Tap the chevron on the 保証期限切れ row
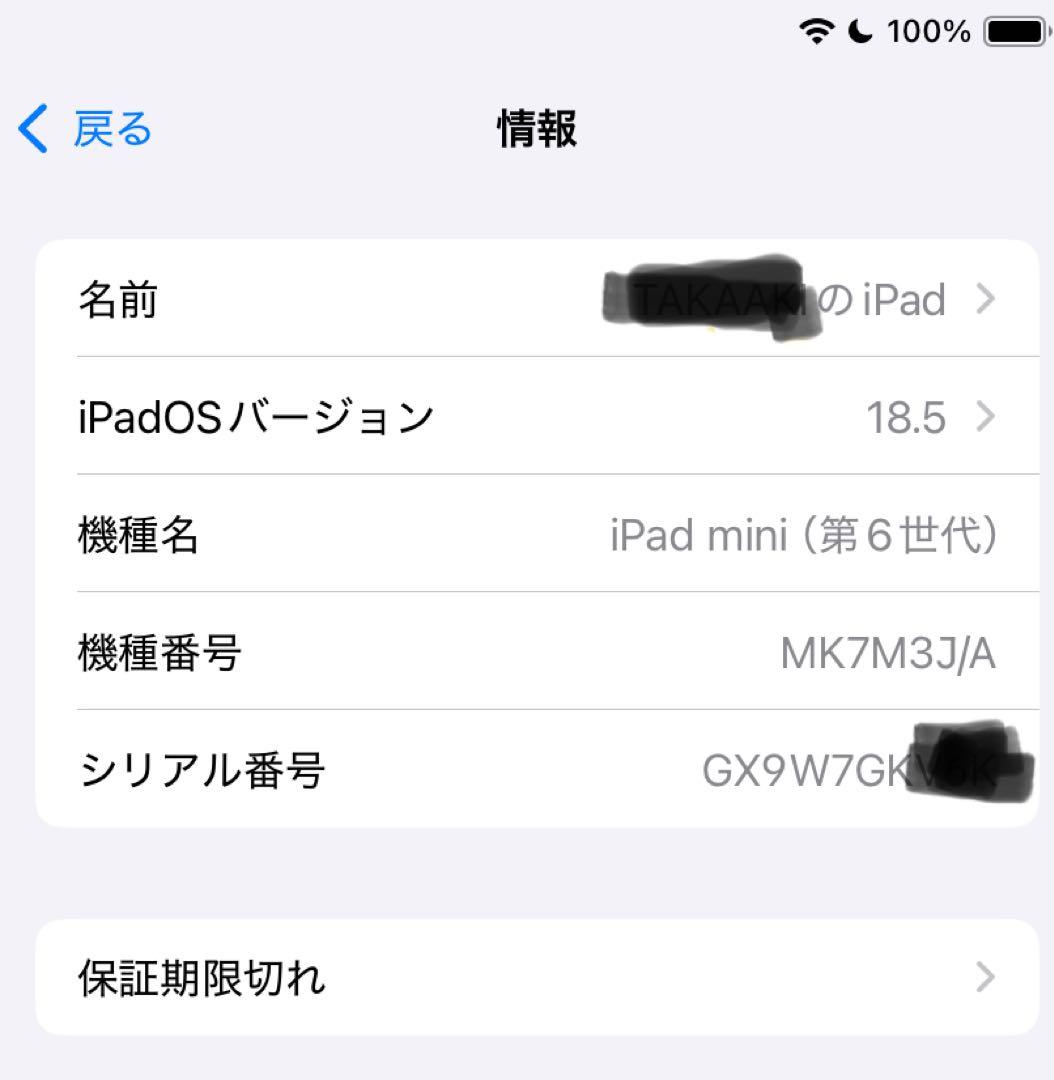Screen dimensions: 1054x1080 [986, 978]
